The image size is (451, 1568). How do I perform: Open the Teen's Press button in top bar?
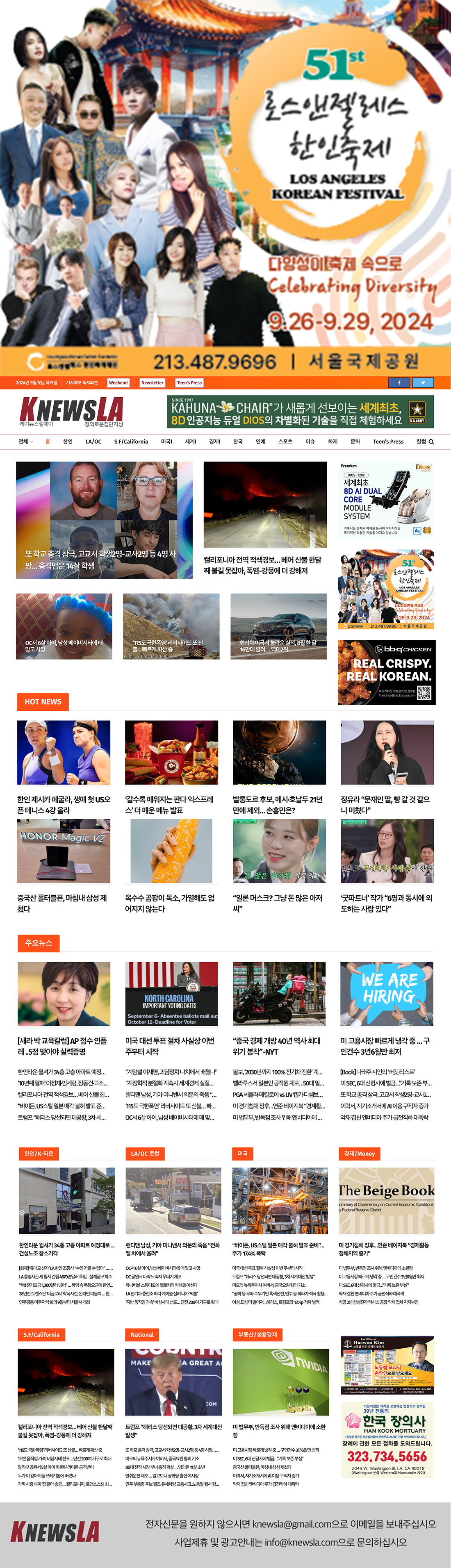(189, 383)
